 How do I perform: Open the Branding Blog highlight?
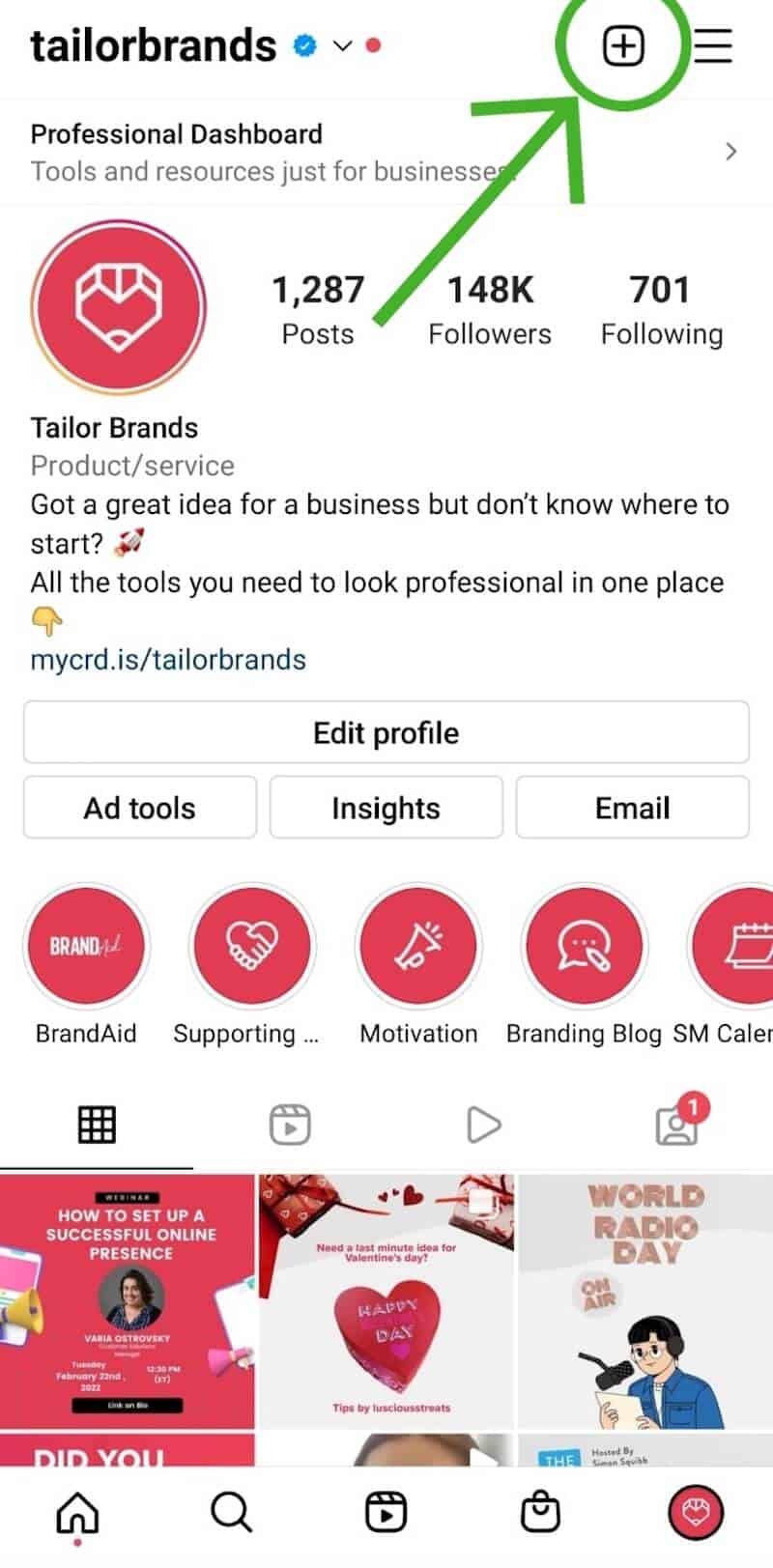(584, 947)
